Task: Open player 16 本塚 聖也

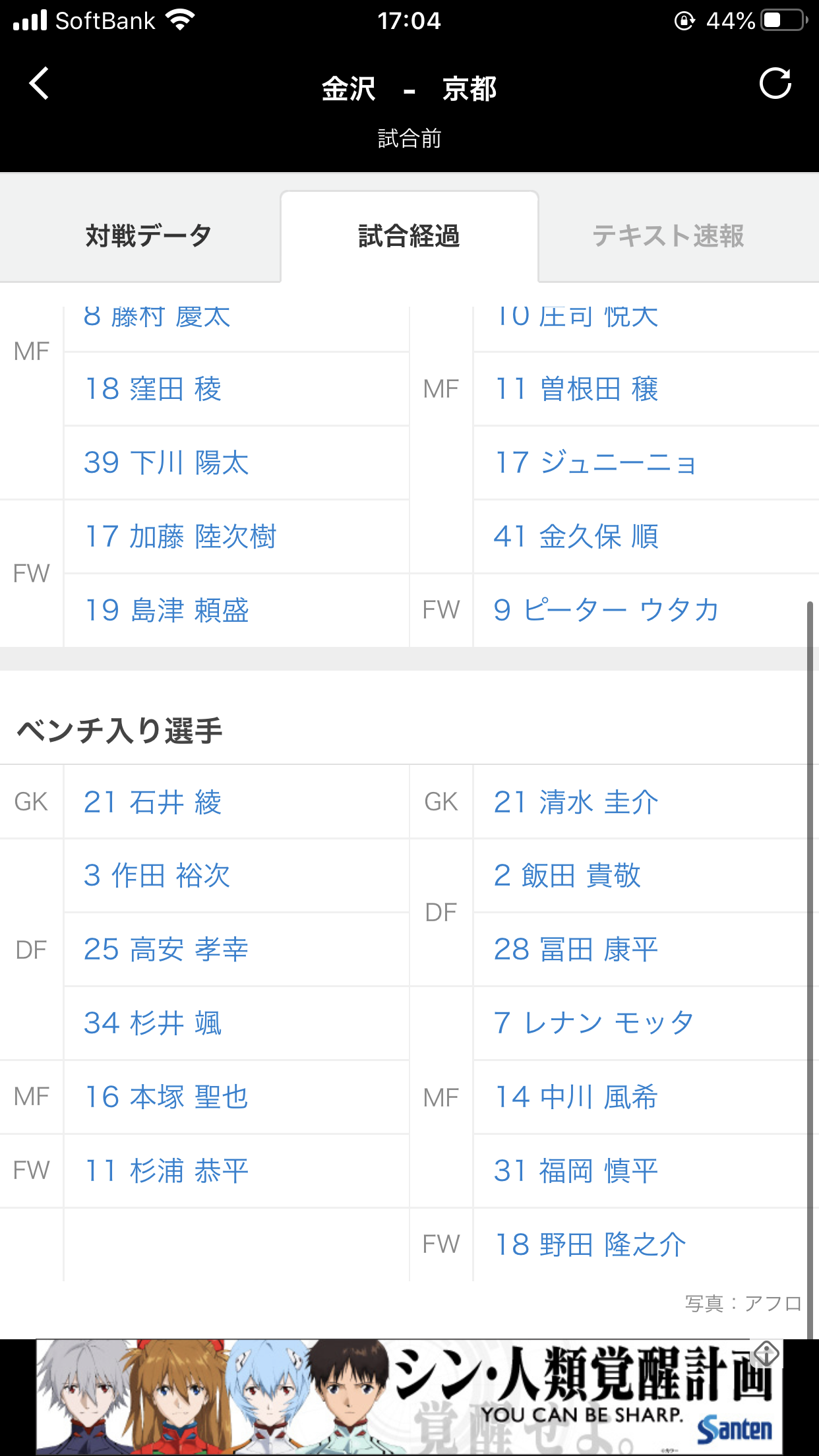Action: tap(166, 1097)
